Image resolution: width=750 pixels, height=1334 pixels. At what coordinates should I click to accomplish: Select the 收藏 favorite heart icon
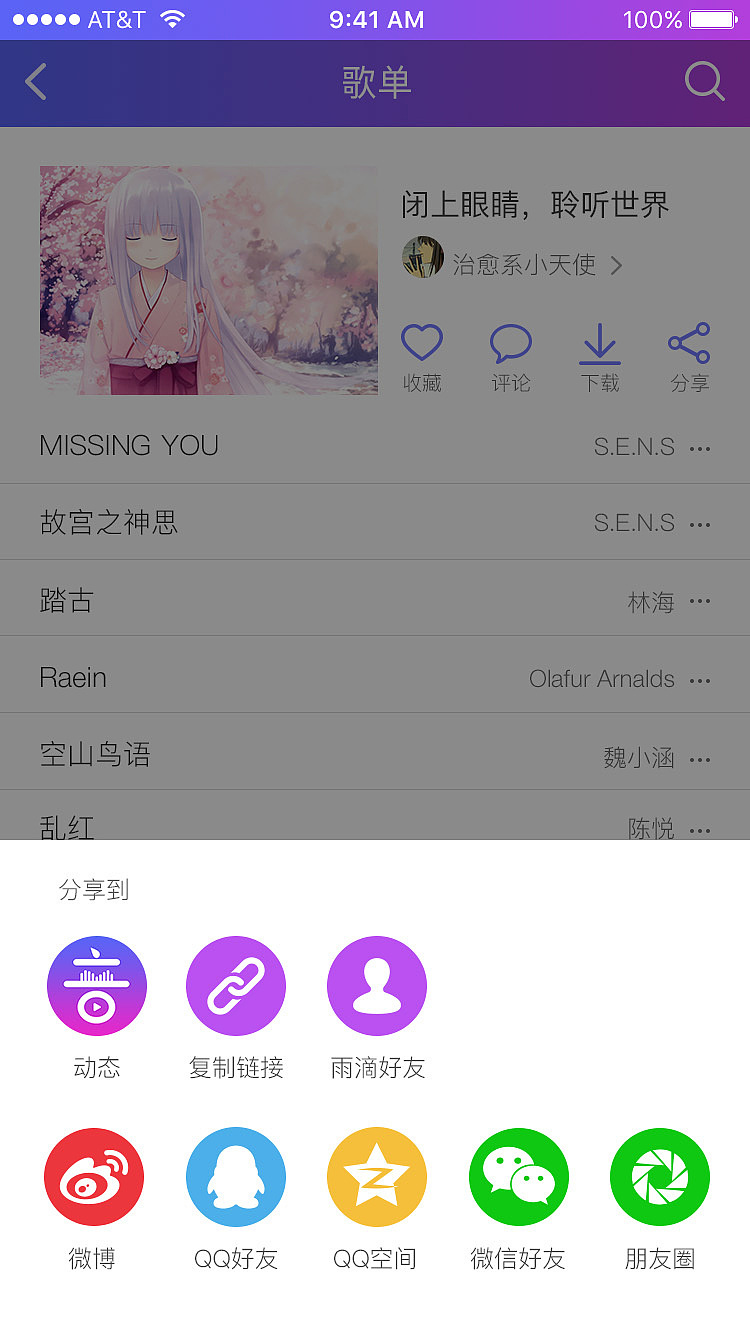click(423, 344)
